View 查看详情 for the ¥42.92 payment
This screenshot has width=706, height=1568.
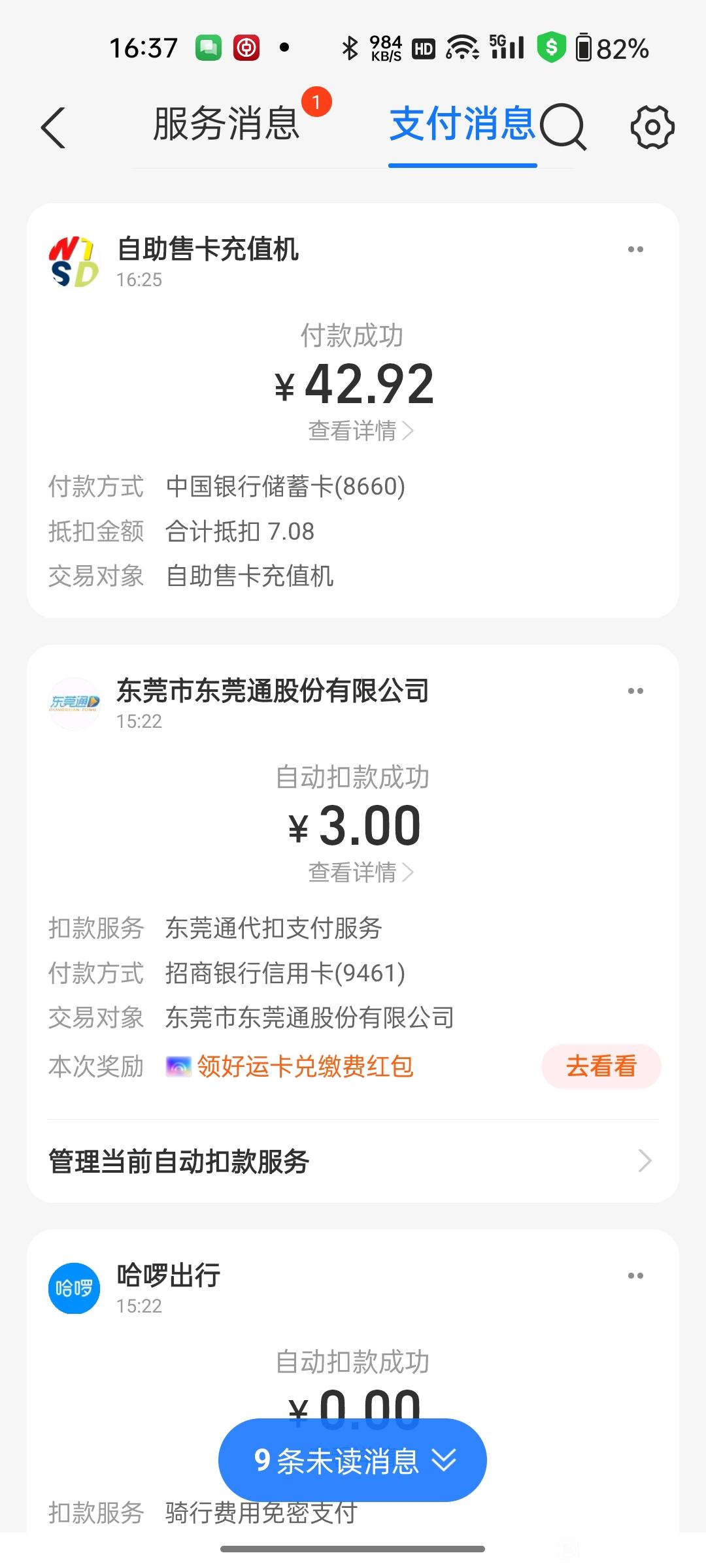coord(360,431)
